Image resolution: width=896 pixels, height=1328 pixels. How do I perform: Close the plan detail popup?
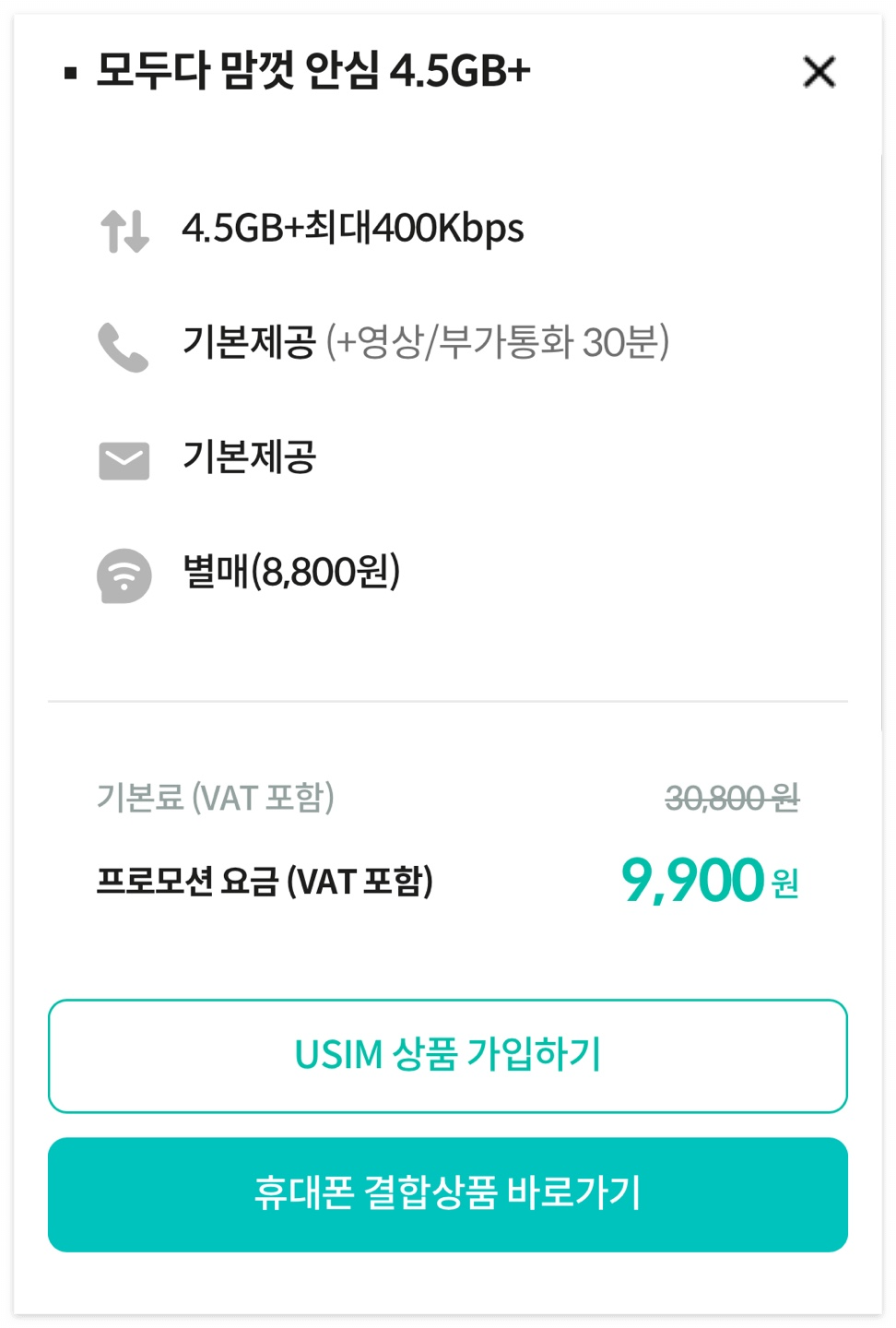[x=819, y=72]
